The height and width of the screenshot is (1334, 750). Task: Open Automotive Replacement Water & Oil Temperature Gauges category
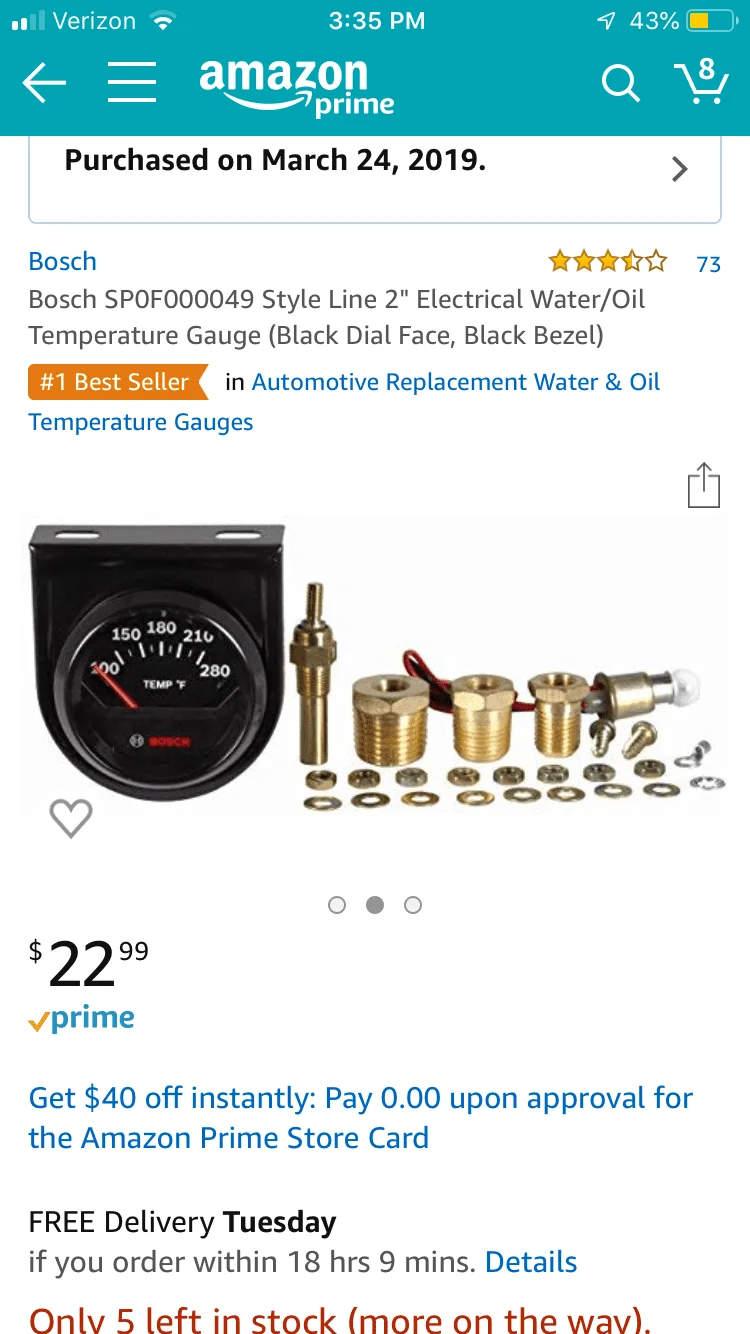(455, 383)
